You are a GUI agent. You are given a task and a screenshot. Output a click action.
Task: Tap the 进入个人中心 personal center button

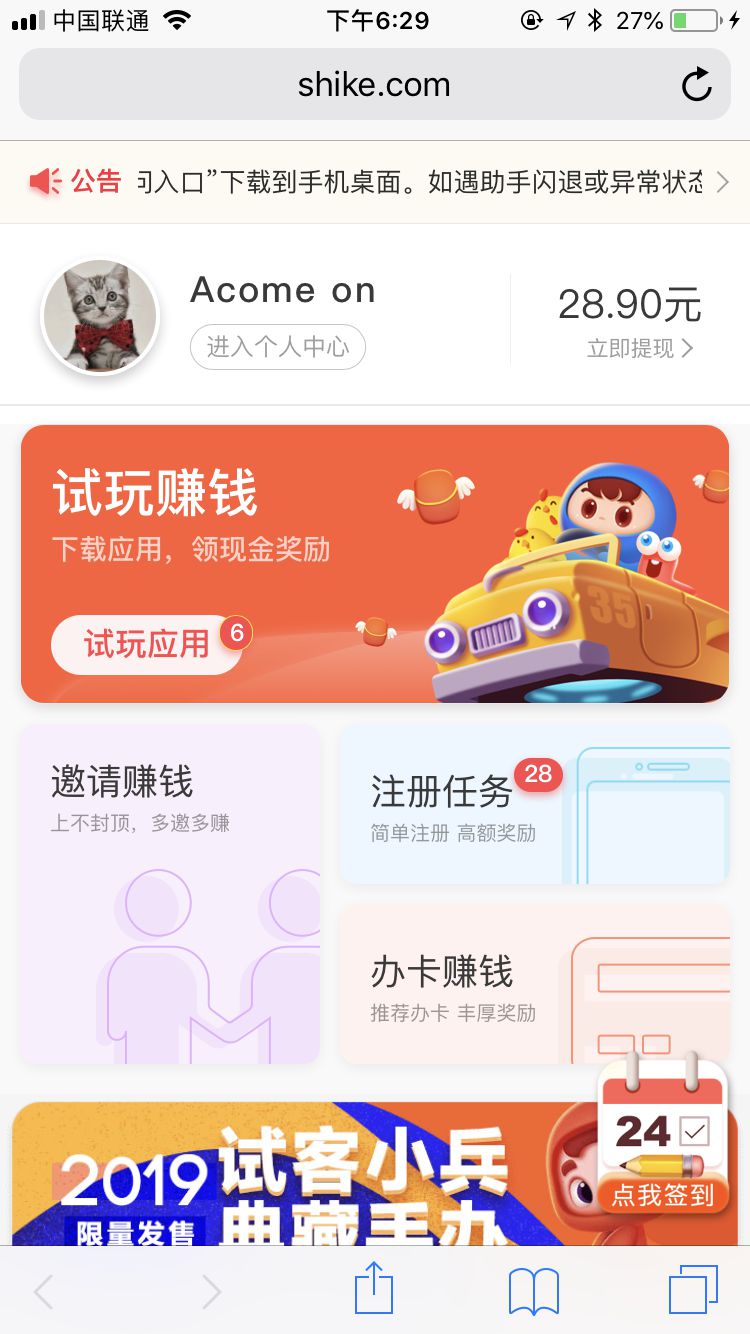277,347
